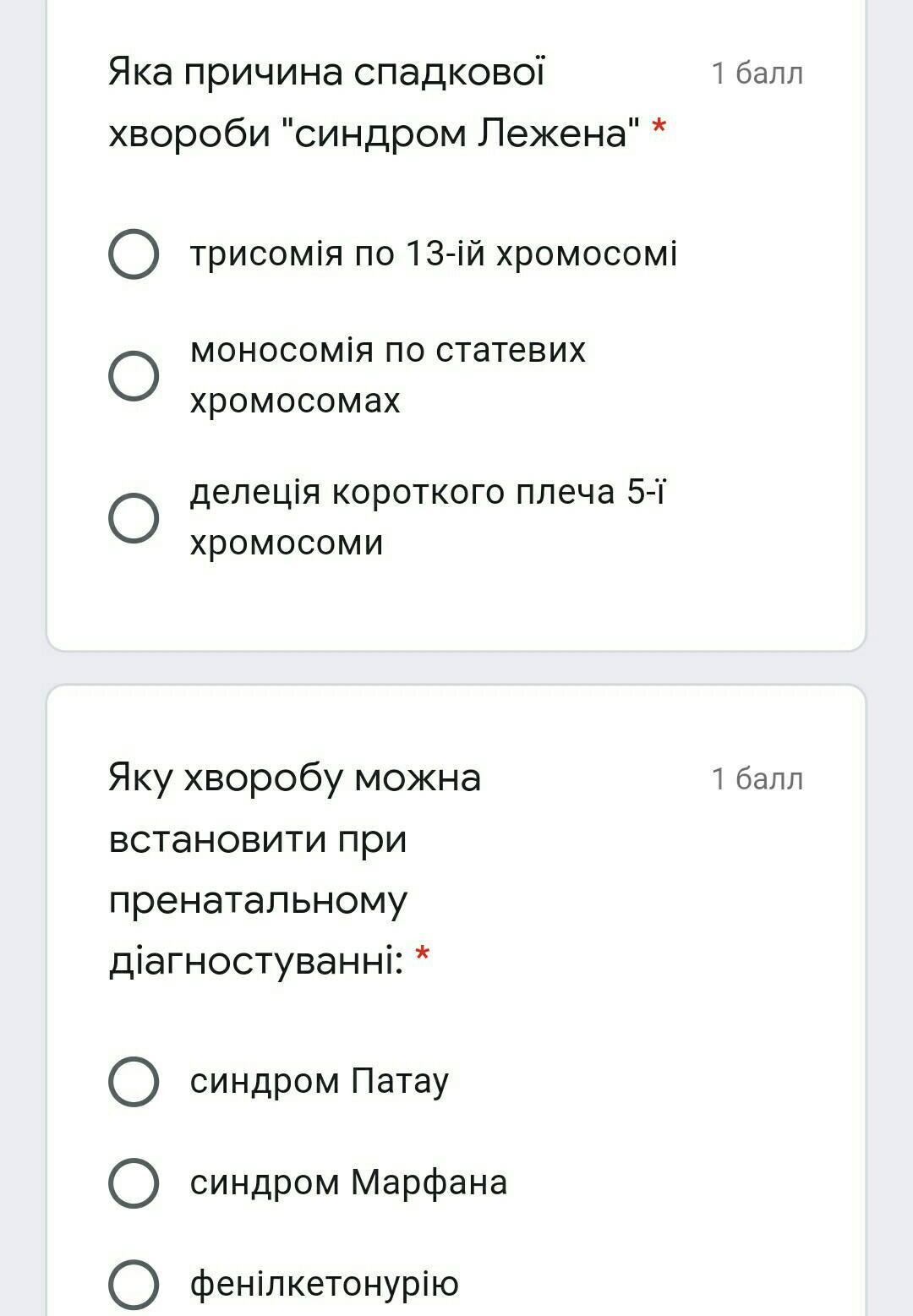Choose 'моносомія по статевих хромосомах' option

coord(134,375)
